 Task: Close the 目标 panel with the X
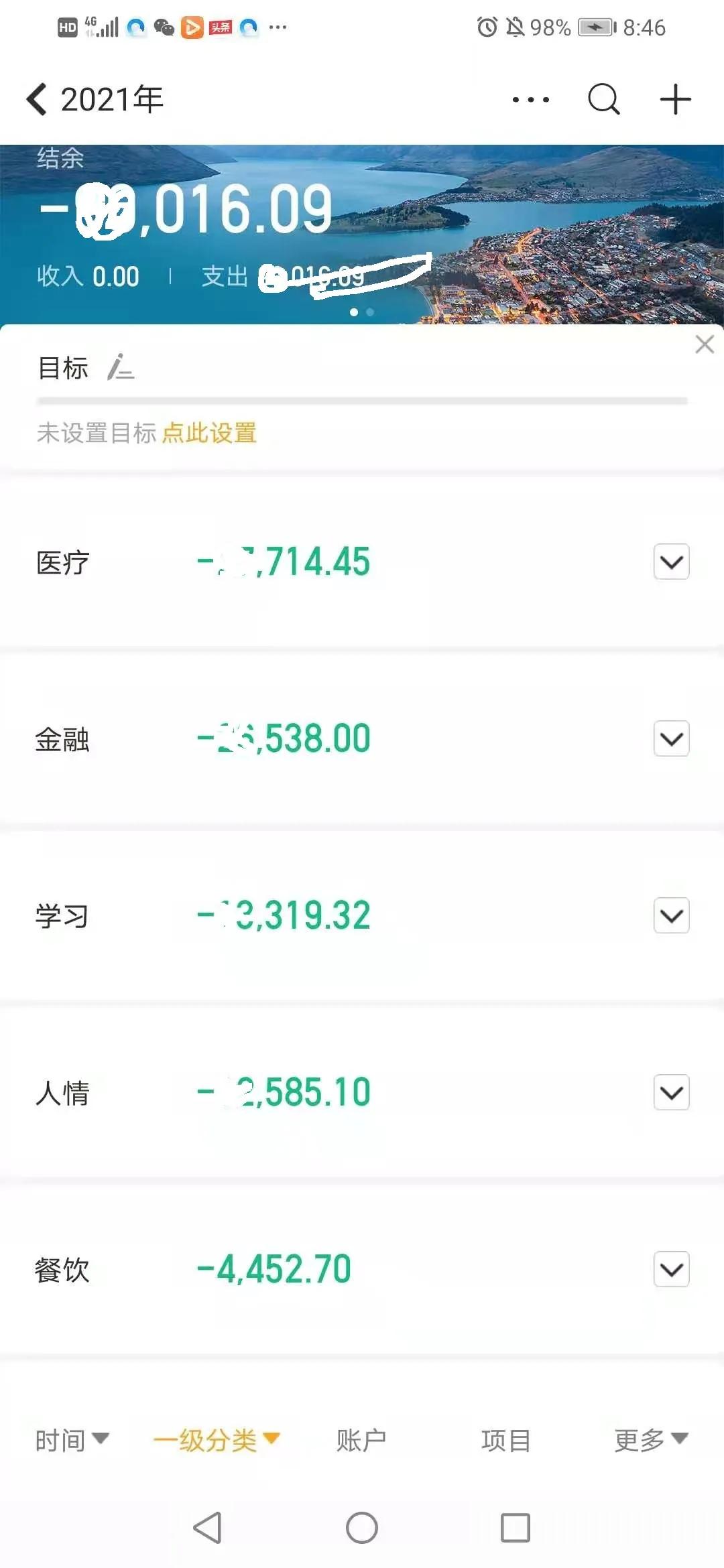click(x=705, y=344)
